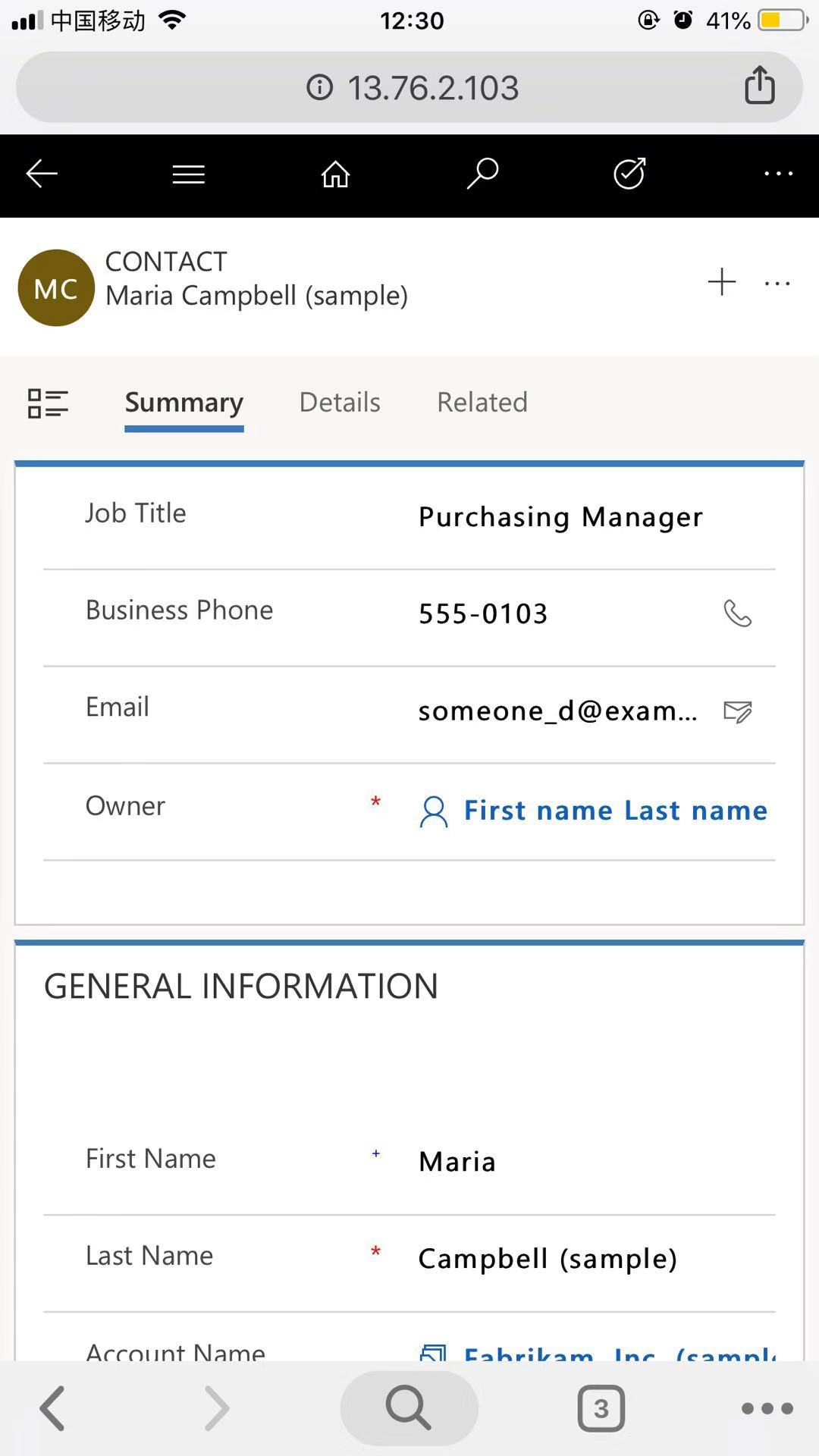
Task: Open the hamburger site map menu
Action: pyautogui.click(x=188, y=174)
